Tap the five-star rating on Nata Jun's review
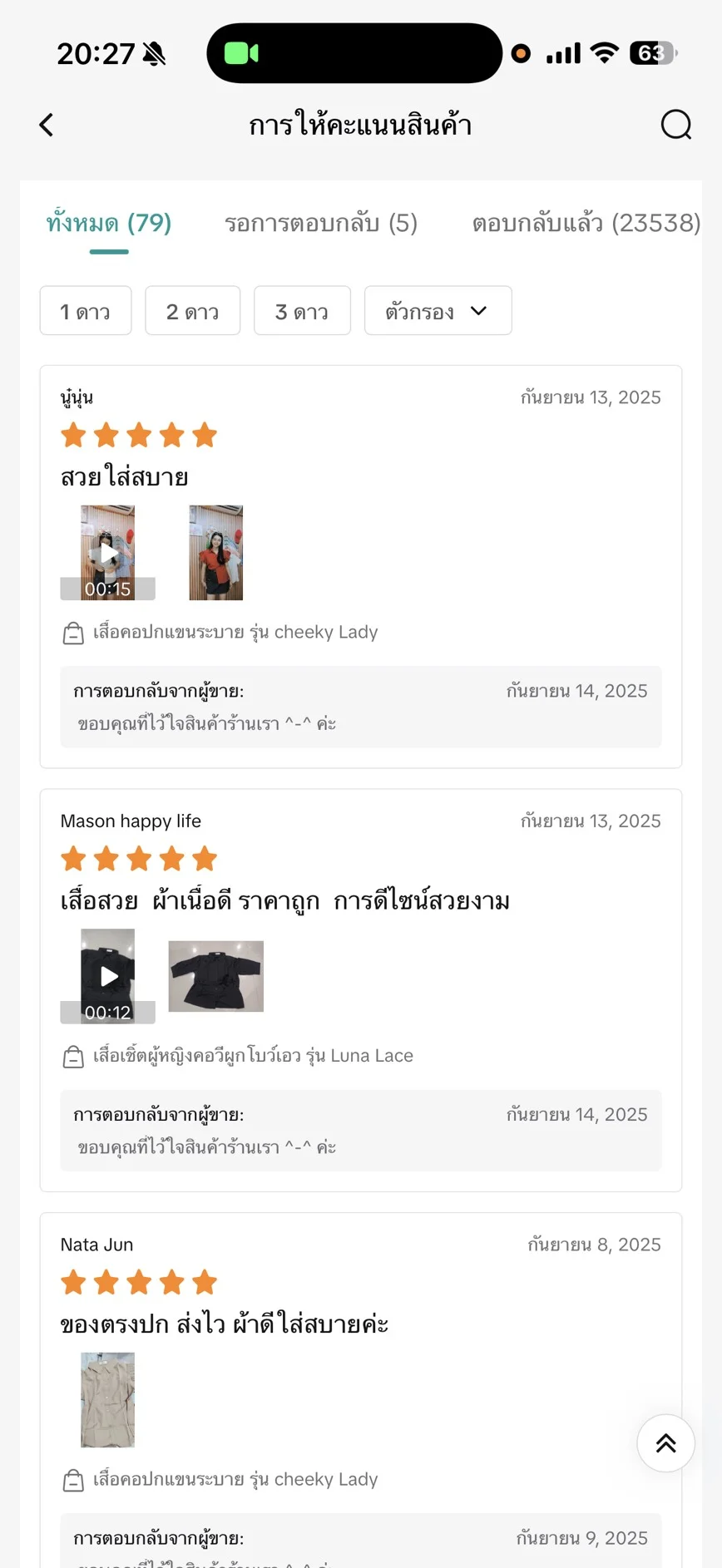The image size is (722, 1568). [139, 1281]
